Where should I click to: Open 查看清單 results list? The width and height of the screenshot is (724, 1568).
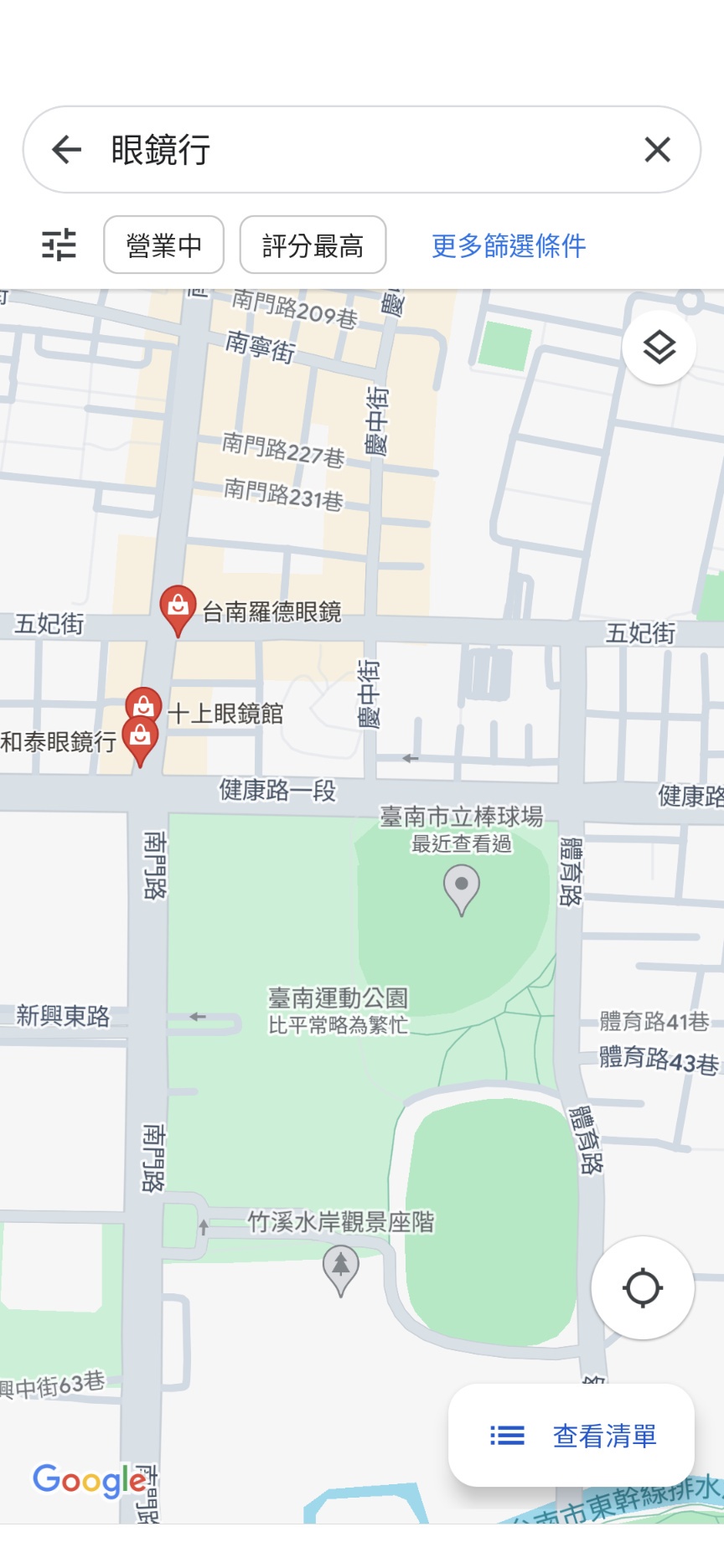click(572, 1436)
